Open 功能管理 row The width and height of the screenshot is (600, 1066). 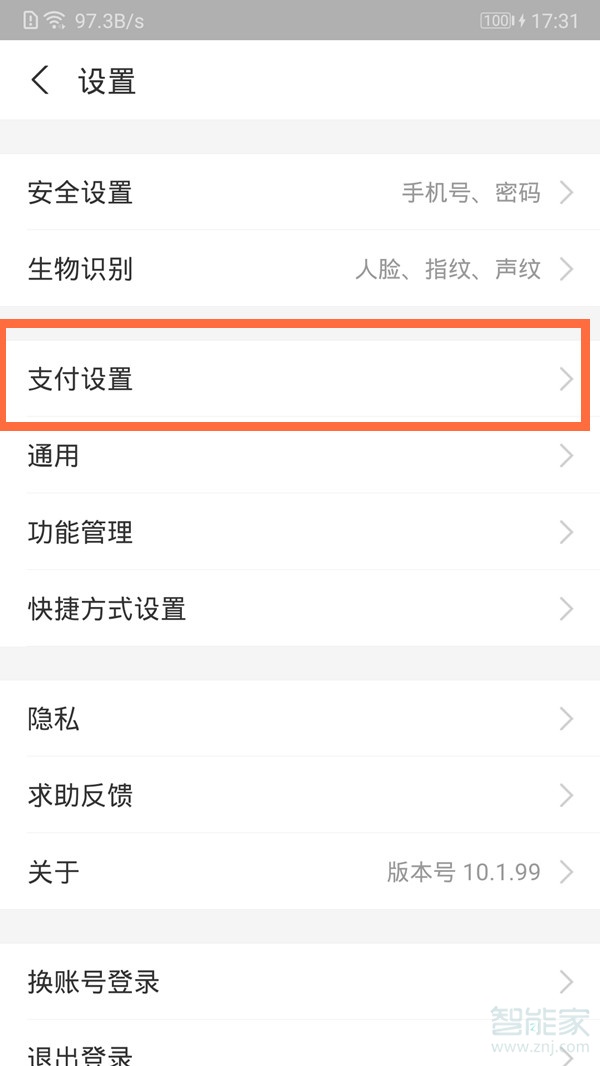300,532
